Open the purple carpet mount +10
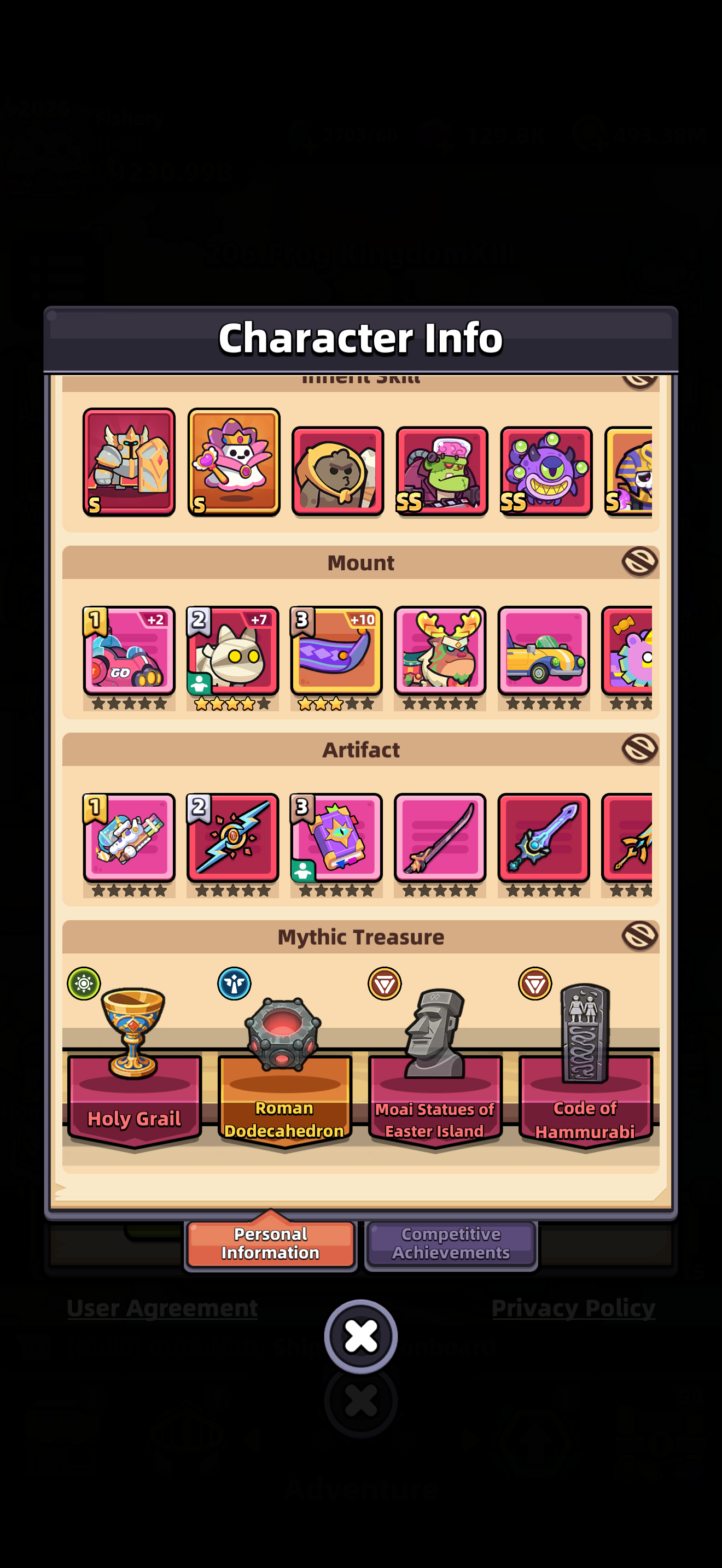This screenshot has height=1568, width=722. click(x=336, y=651)
